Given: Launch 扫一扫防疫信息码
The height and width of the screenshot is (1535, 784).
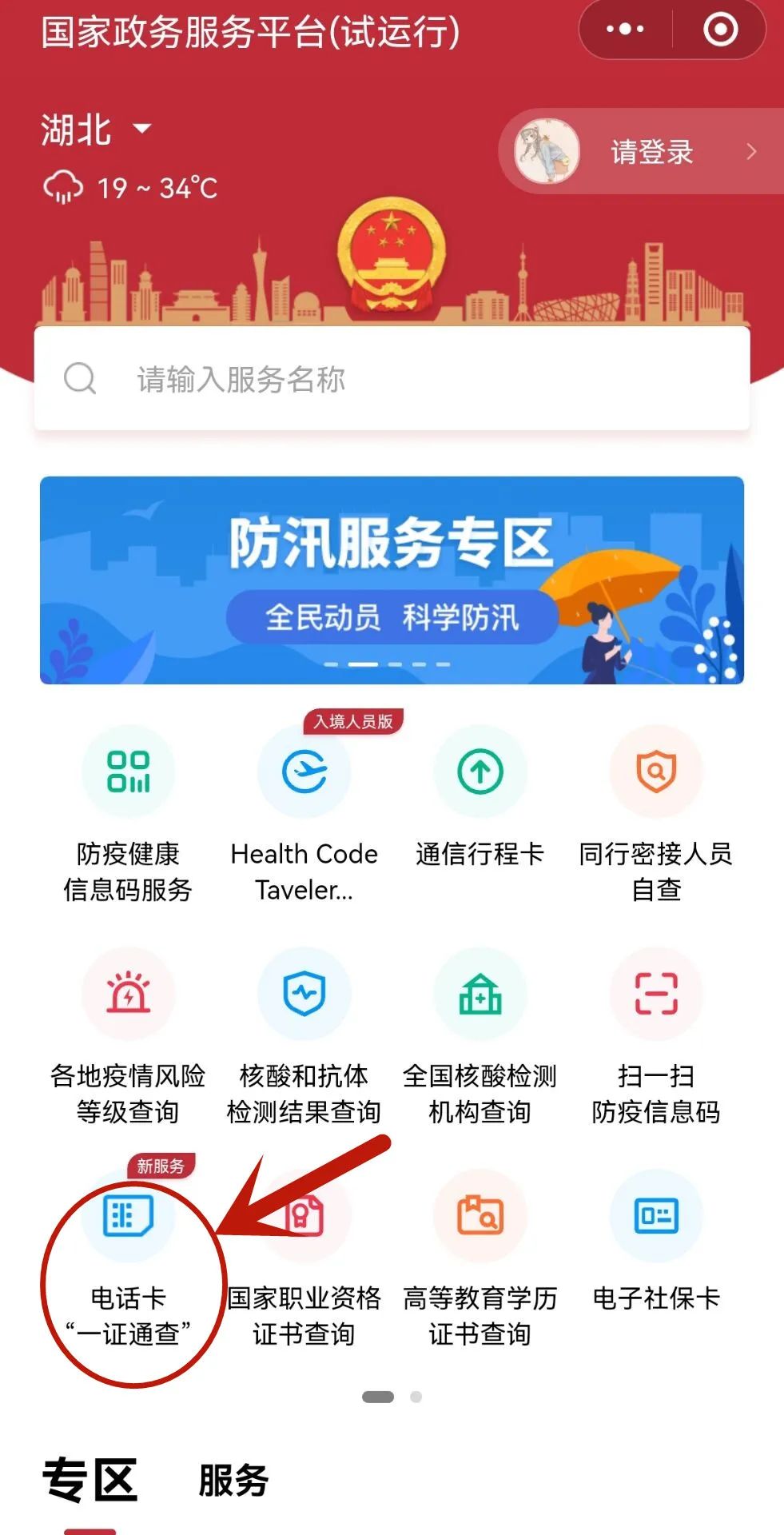Looking at the screenshot, I should tap(655, 1036).
